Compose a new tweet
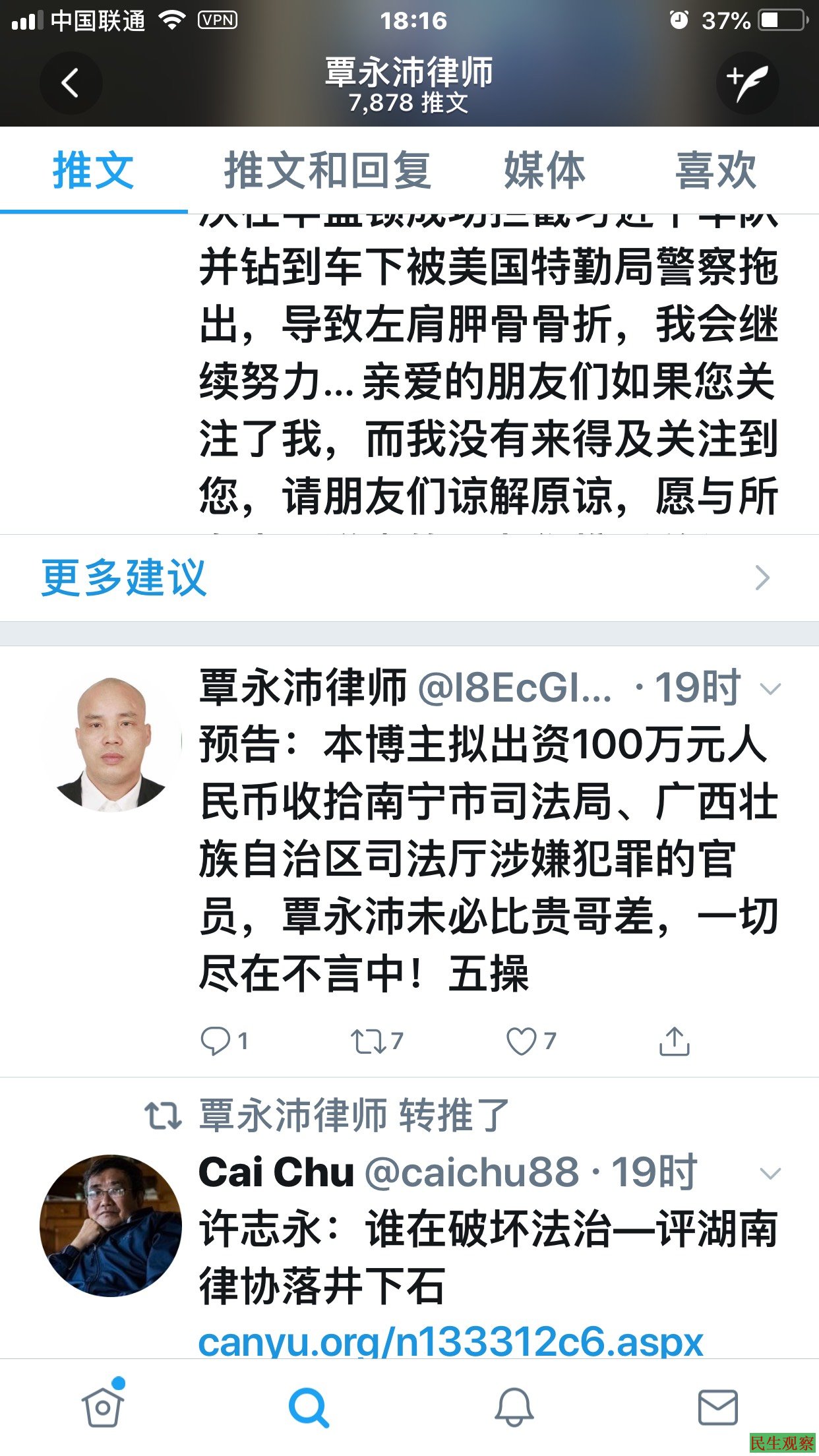Screen dimensions: 819x1456 pyautogui.click(x=747, y=83)
